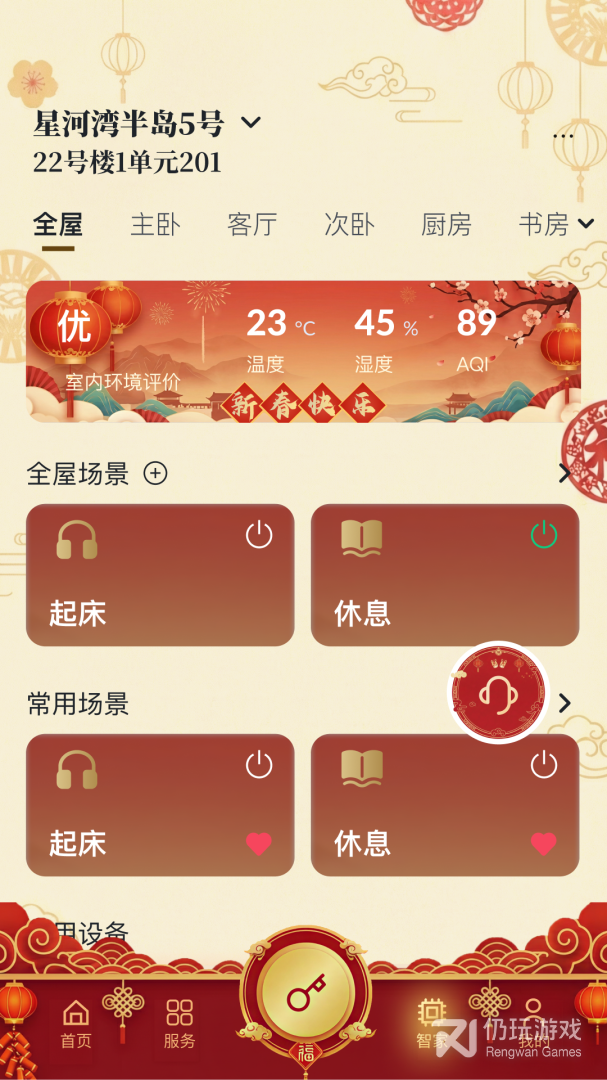
Task: Switch to the 主卧 room tab
Action: (155, 225)
